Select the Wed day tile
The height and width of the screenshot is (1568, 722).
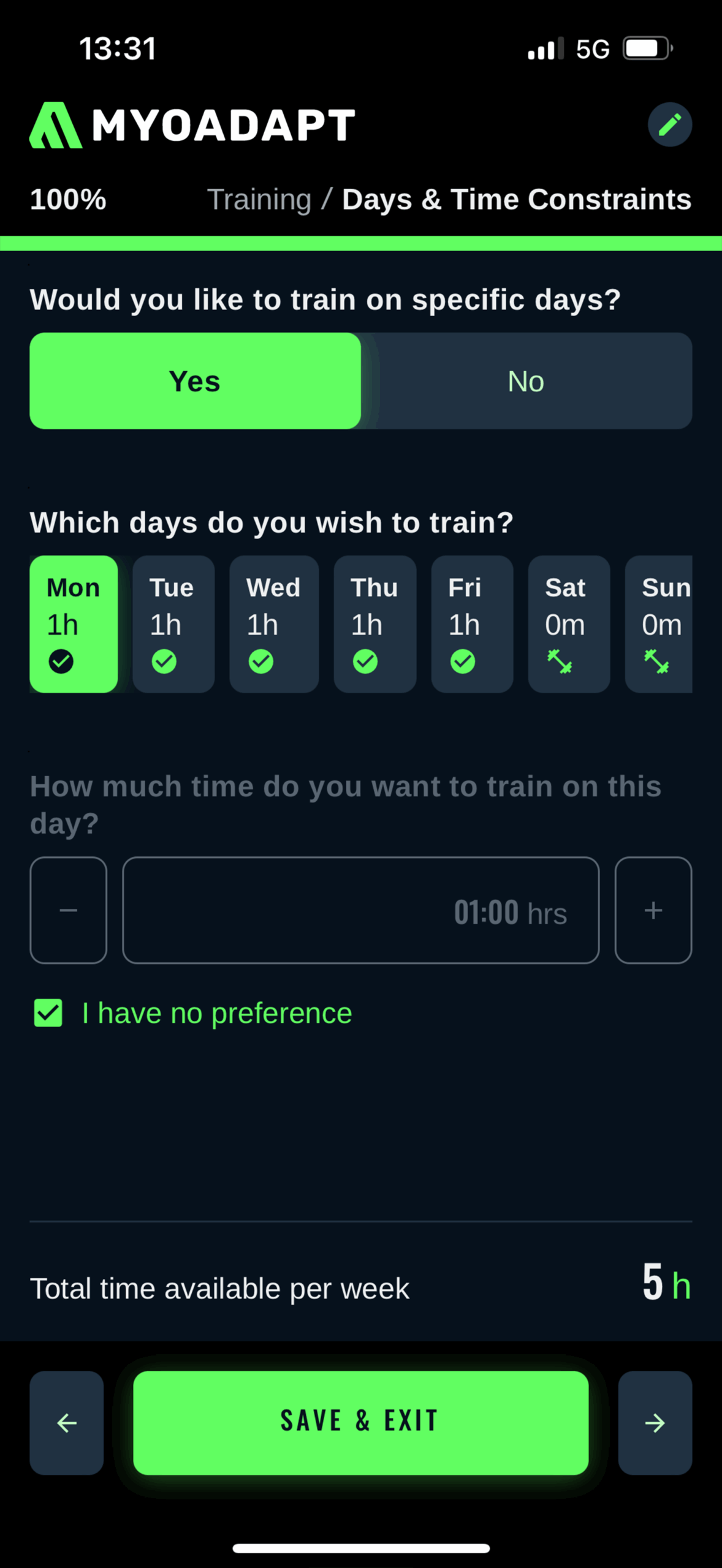click(274, 624)
